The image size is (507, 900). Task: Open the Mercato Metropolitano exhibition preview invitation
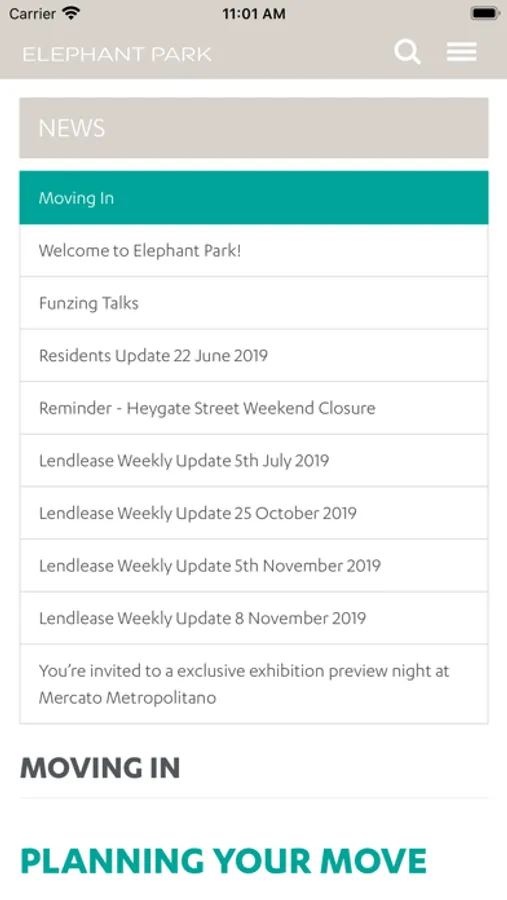click(x=254, y=684)
